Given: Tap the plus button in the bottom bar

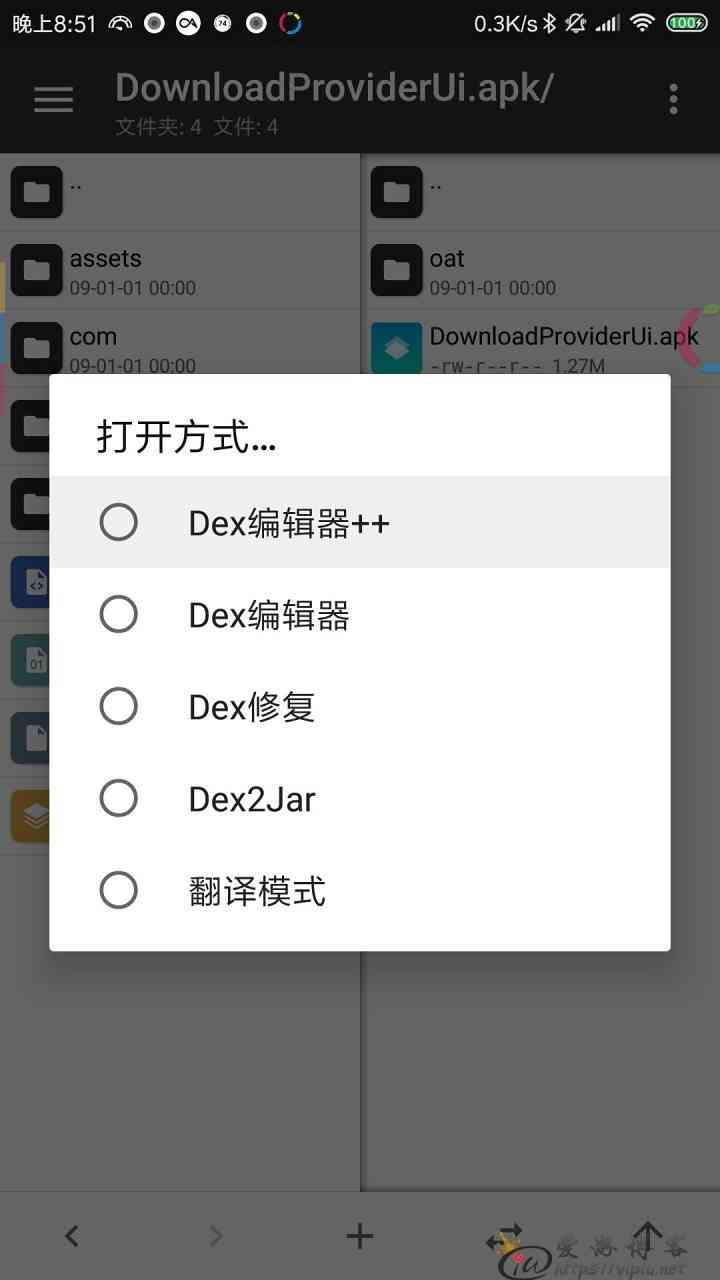Looking at the screenshot, I should tap(360, 1236).
